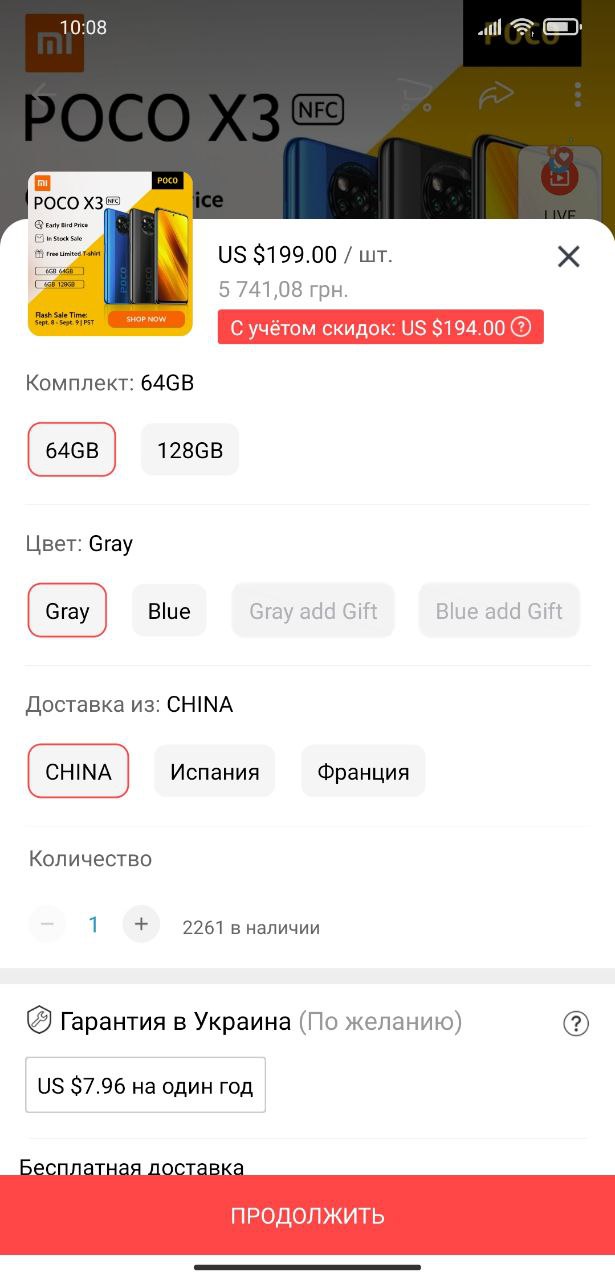The height and width of the screenshot is (1280, 615).
Task: Close the product options sheet
Action: coord(568,257)
